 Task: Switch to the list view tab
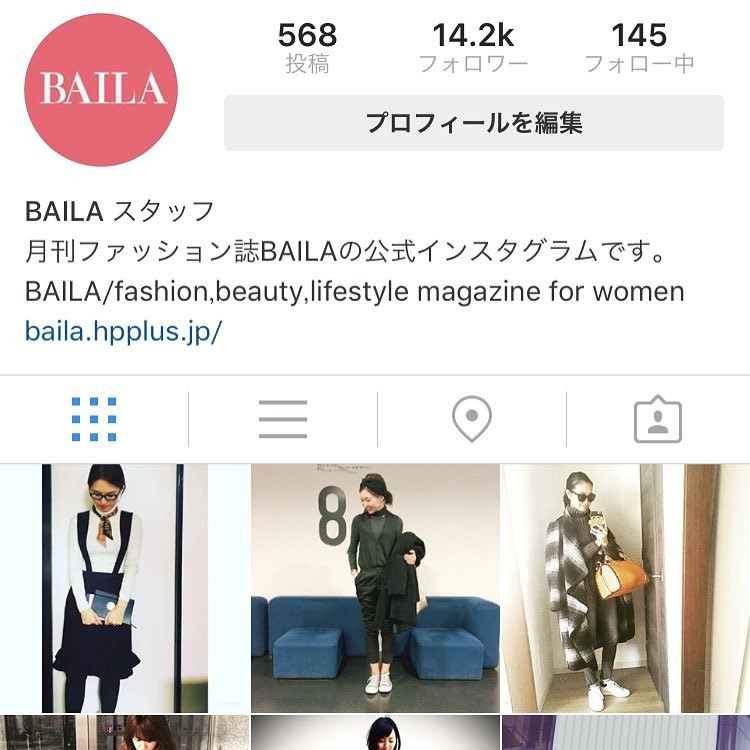[283, 420]
